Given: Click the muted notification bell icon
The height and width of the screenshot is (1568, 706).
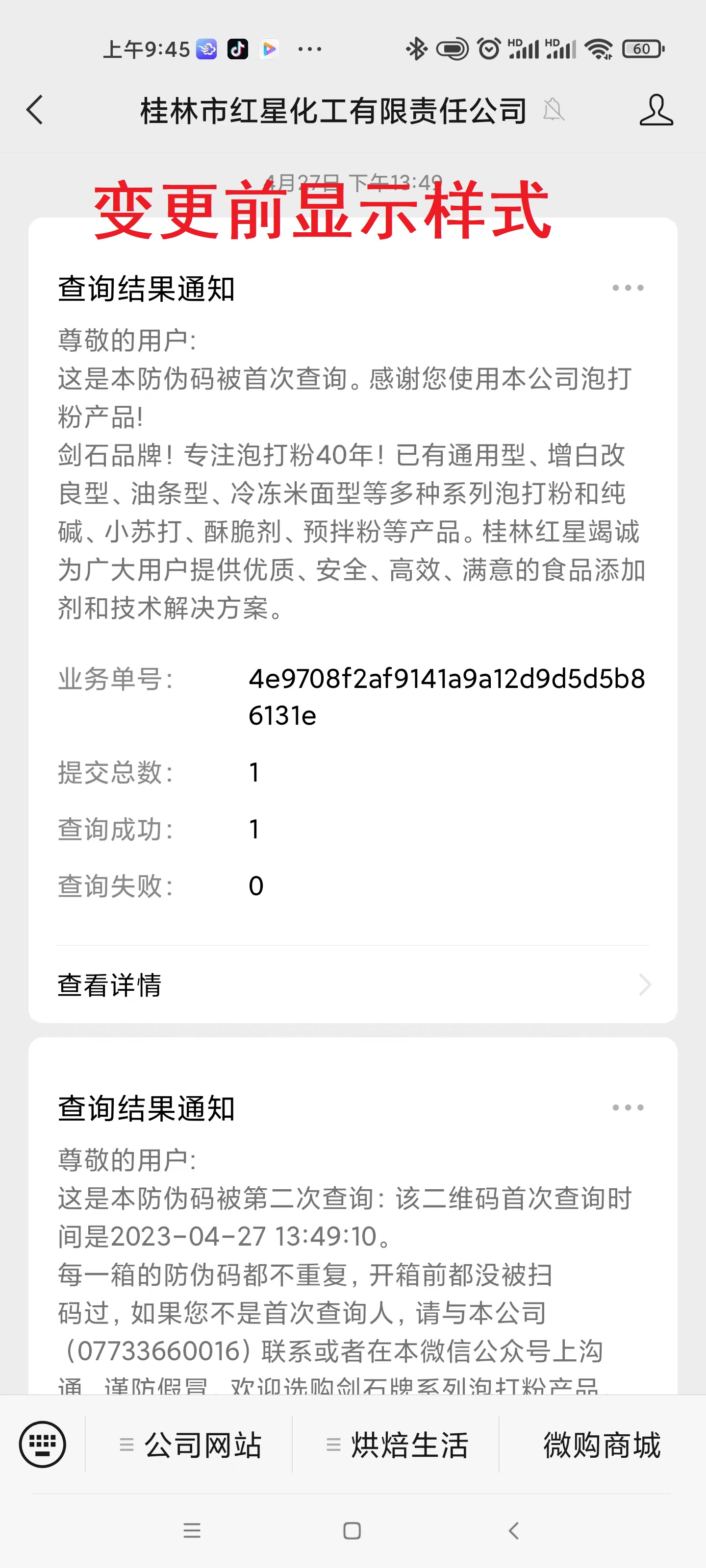Looking at the screenshot, I should [553, 111].
